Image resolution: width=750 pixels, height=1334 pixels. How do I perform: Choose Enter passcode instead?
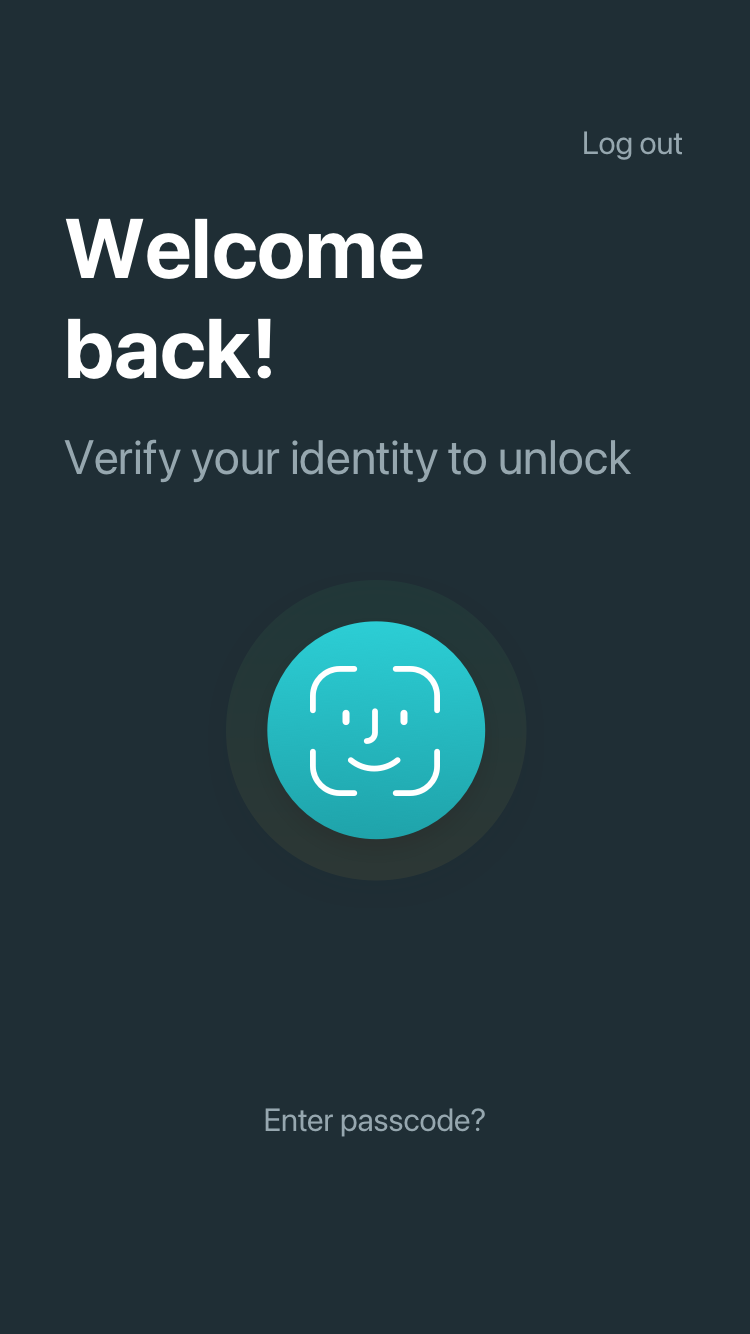point(374,1120)
